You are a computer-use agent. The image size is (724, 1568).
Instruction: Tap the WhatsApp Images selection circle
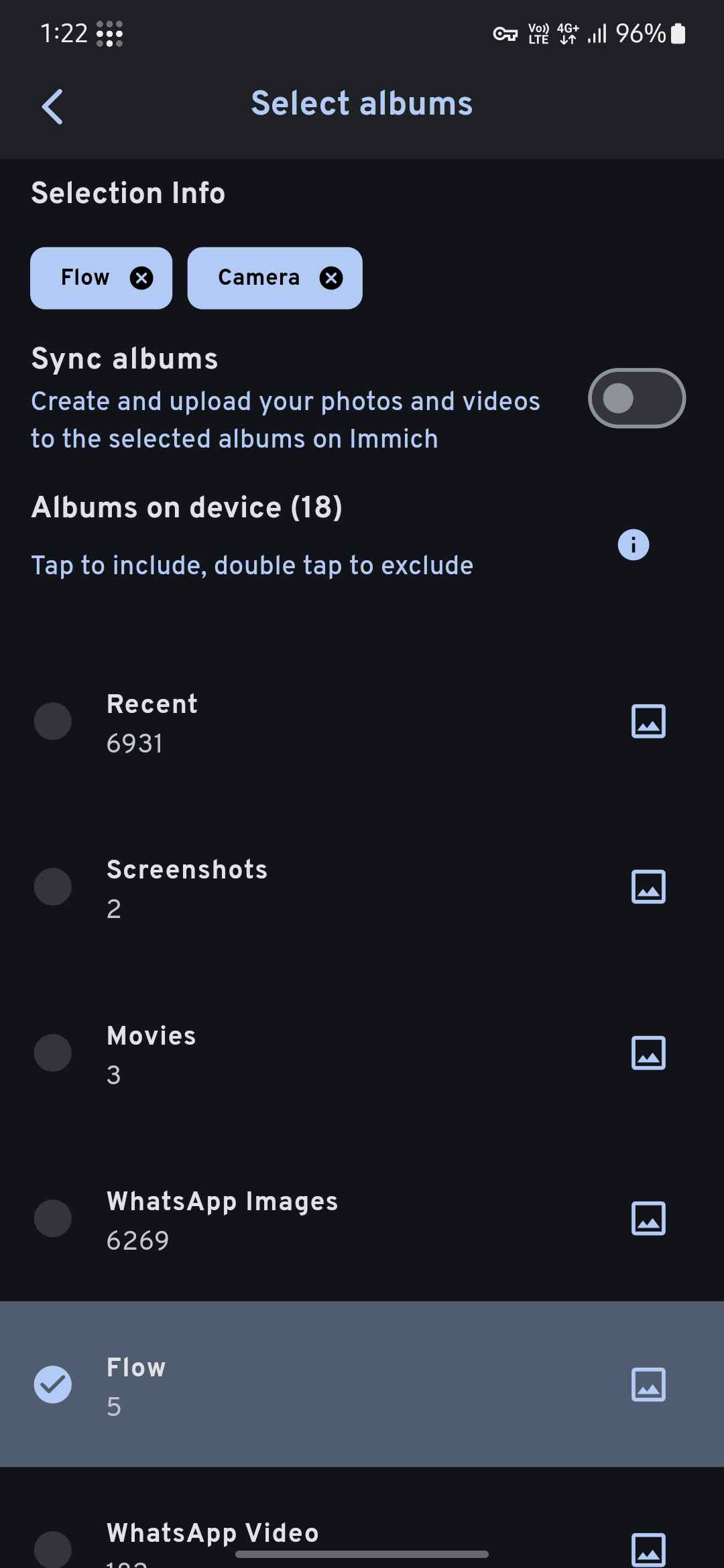tap(52, 1218)
